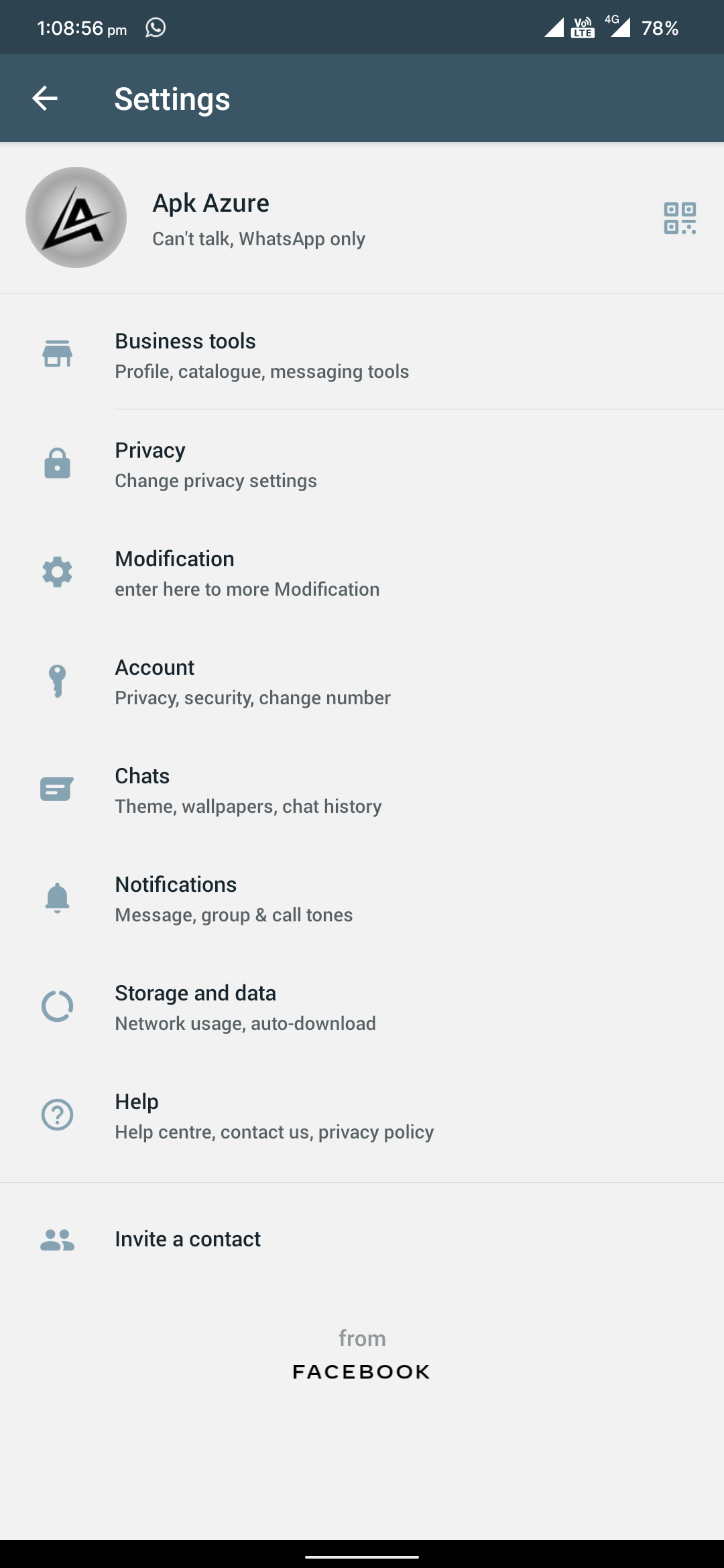Open Business tools settings
The width and height of the screenshot is (724, 1568).
[362, 355]
